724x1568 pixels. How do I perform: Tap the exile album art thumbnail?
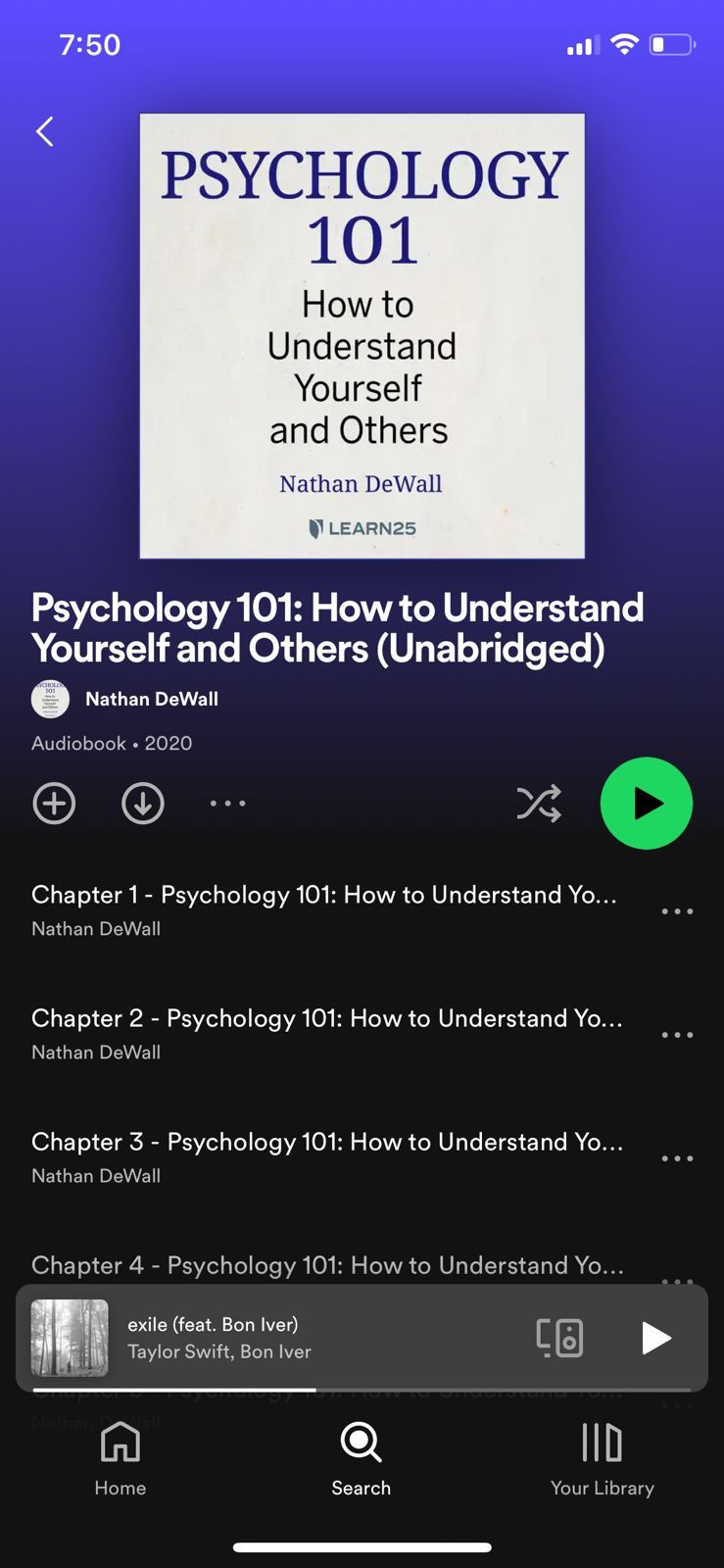[x=69, y=1337]
